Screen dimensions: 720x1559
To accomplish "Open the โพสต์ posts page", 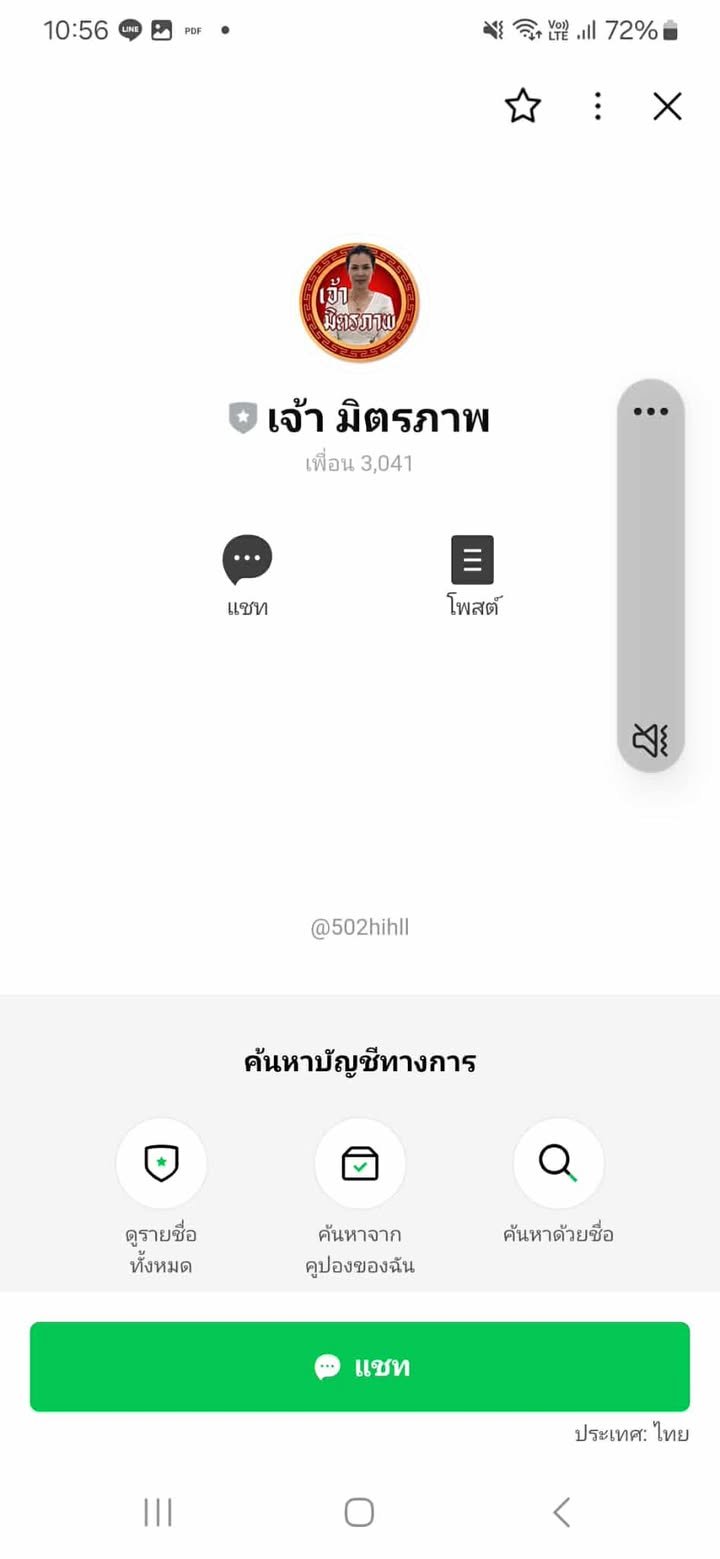I will pyautogui.click(x=472, y=560).
